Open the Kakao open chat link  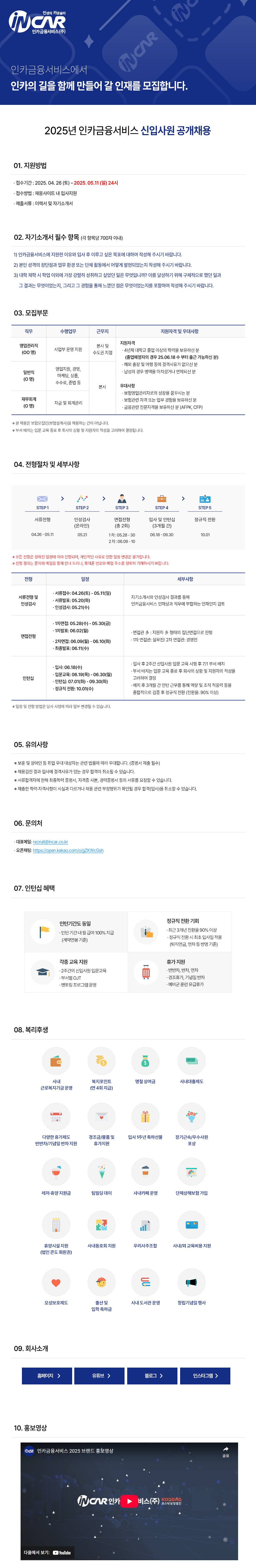click(x=68, y=850)
